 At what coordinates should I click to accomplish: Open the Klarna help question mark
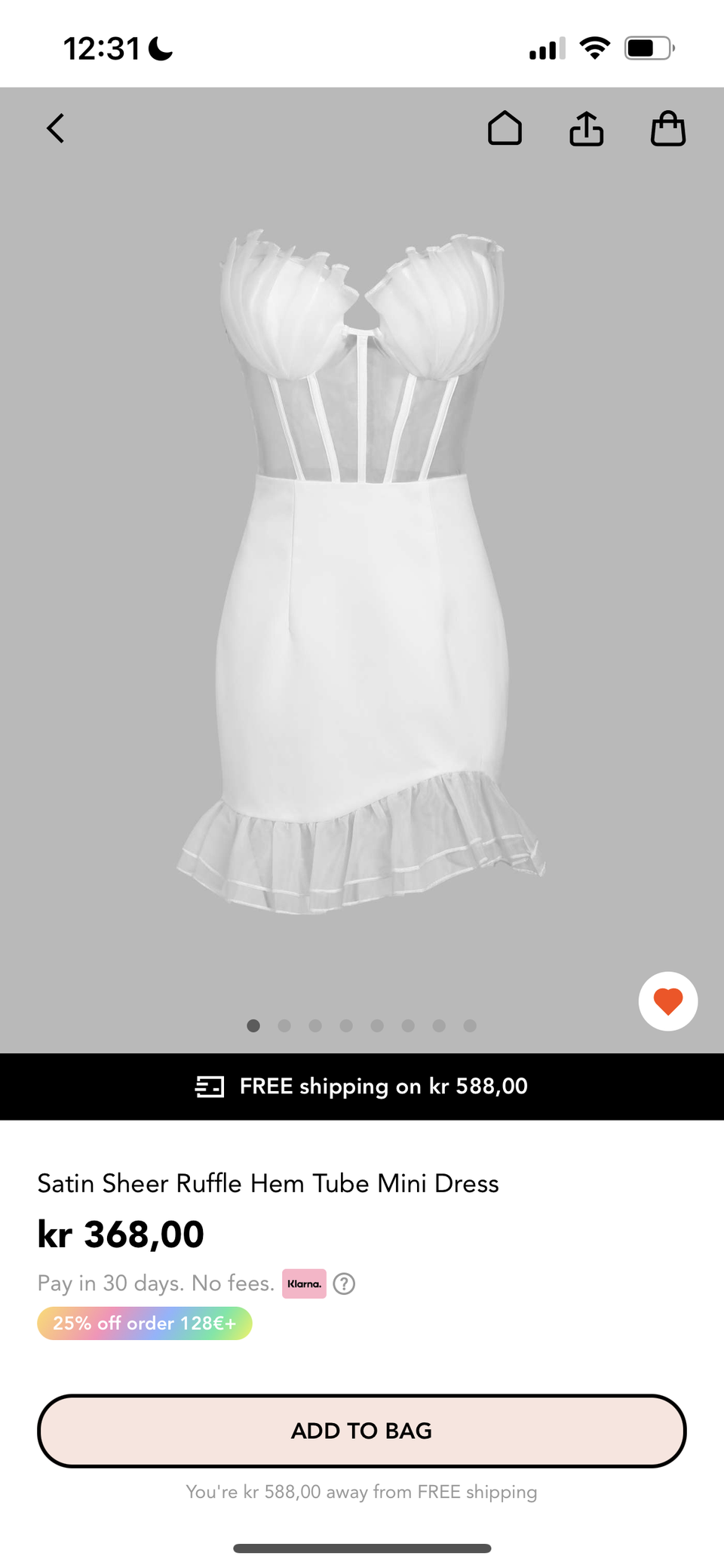[344, 1284]
